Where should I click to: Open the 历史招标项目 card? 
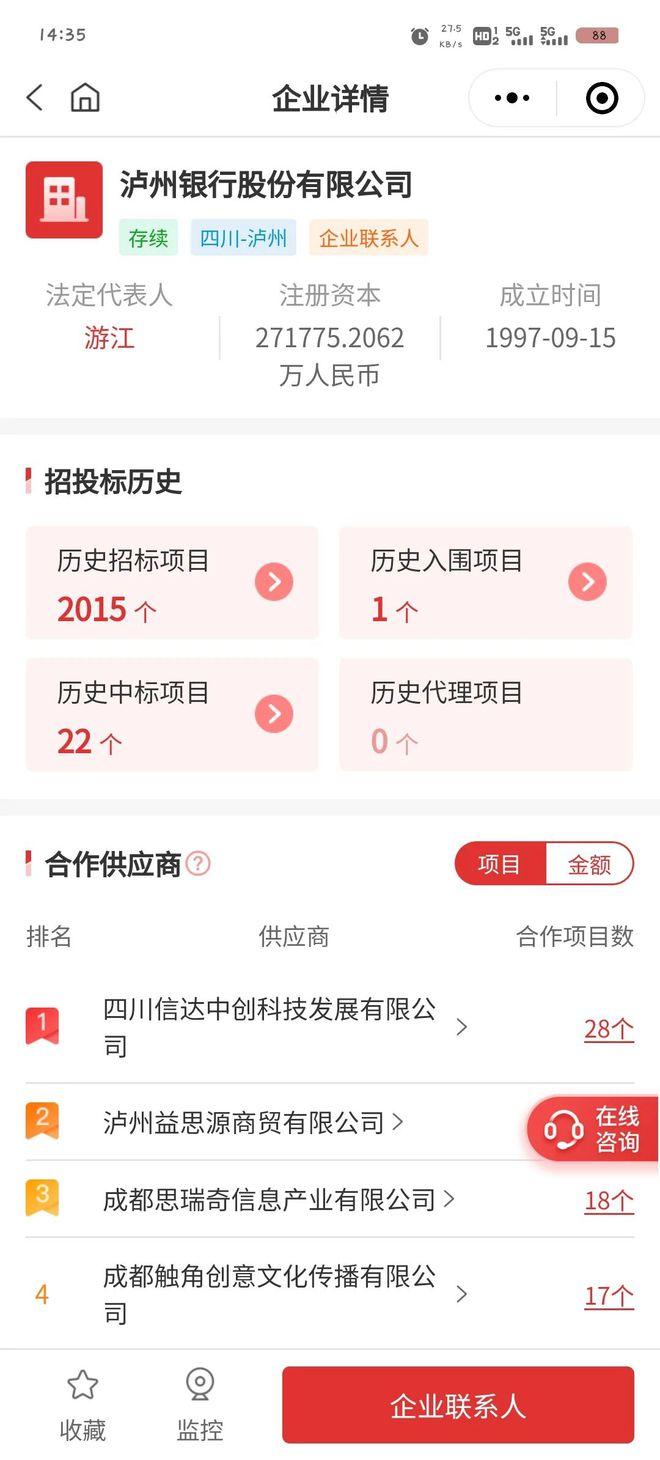tap(172, 583)
